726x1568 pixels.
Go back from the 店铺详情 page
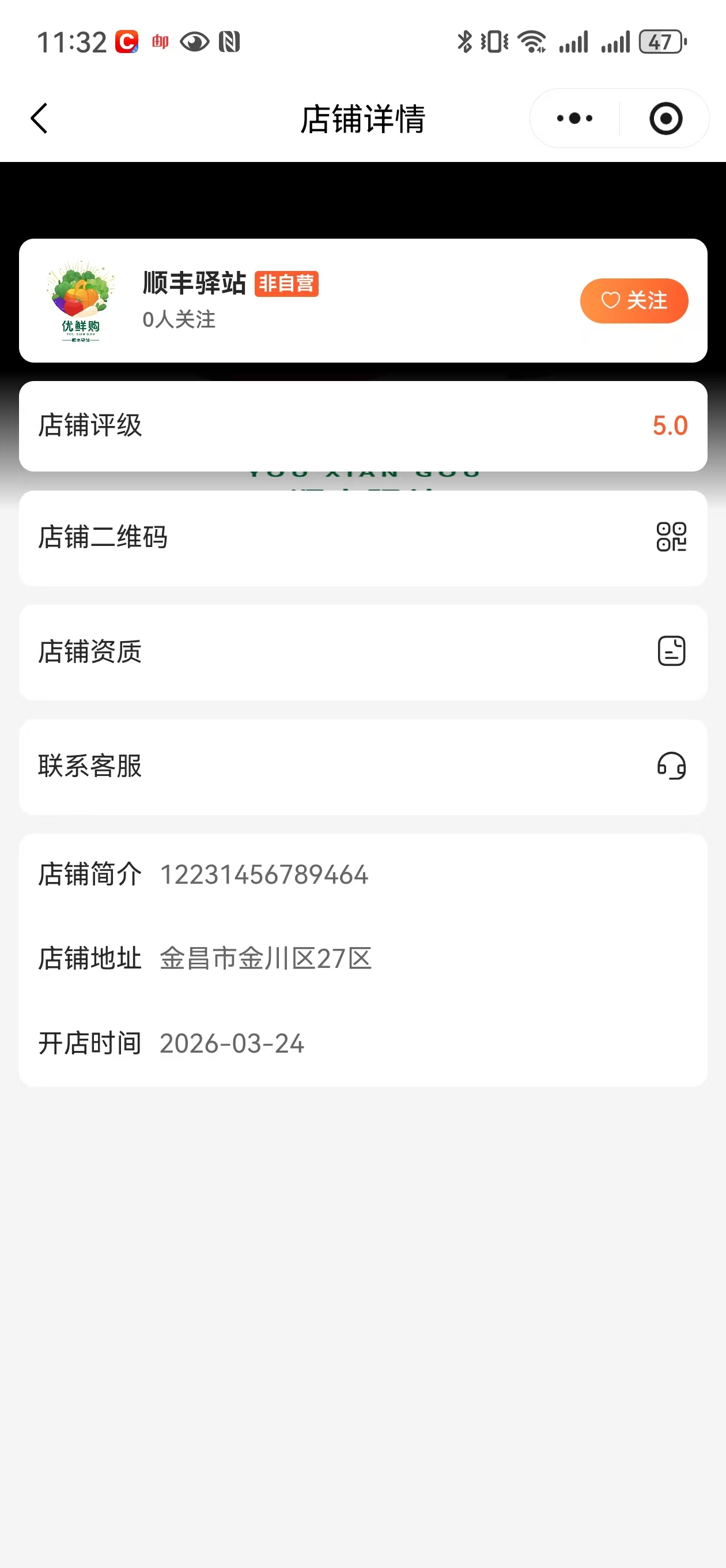[40, 118]
